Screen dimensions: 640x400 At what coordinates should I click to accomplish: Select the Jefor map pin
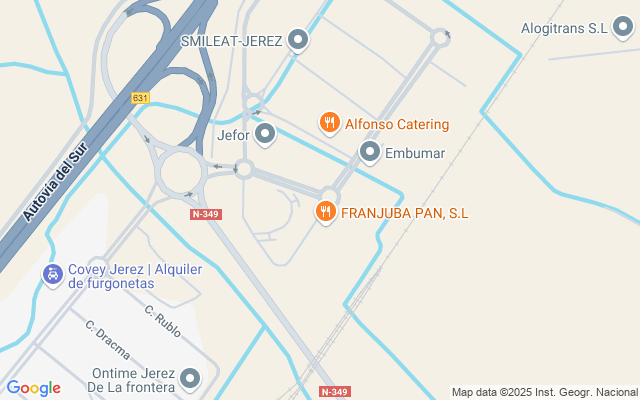[265, 133]
